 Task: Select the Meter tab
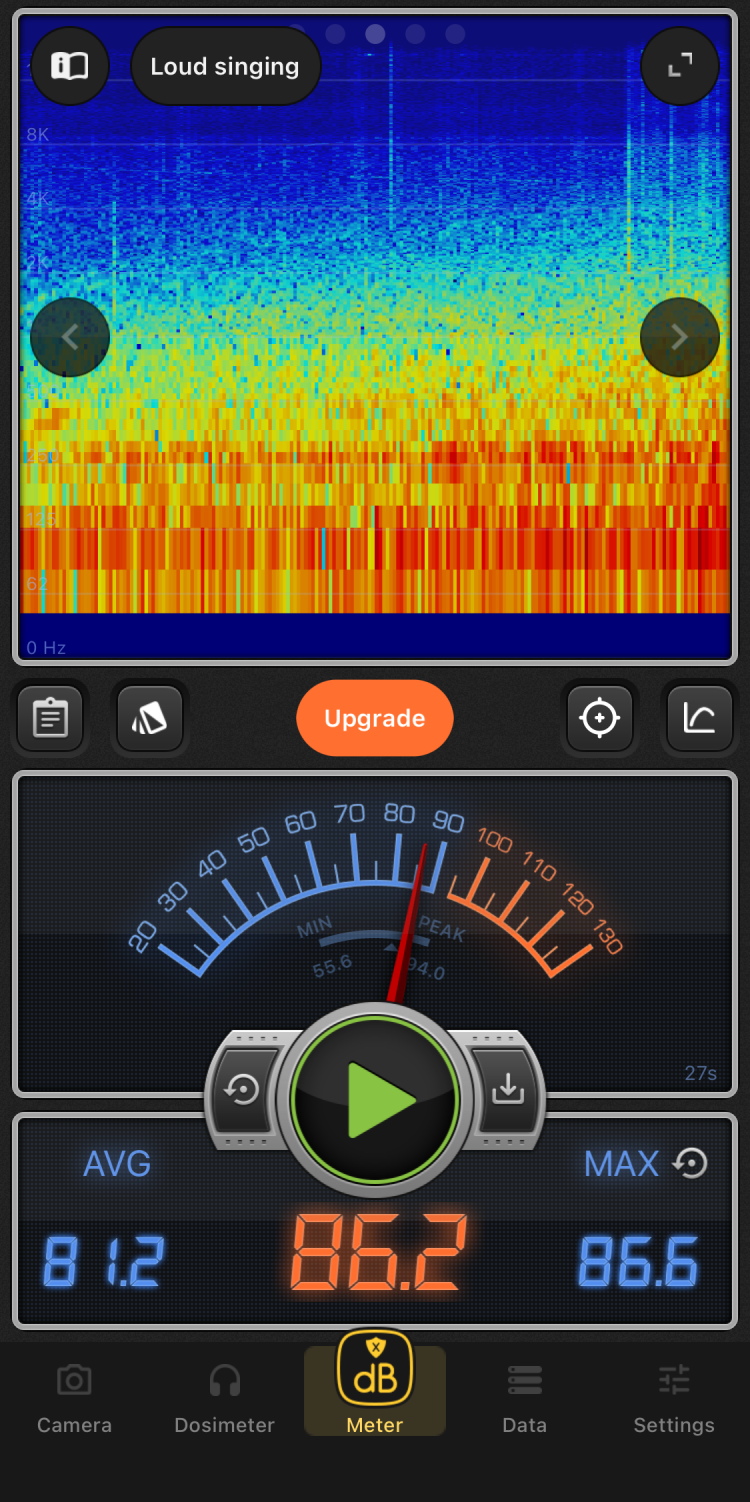[375, 1390]
